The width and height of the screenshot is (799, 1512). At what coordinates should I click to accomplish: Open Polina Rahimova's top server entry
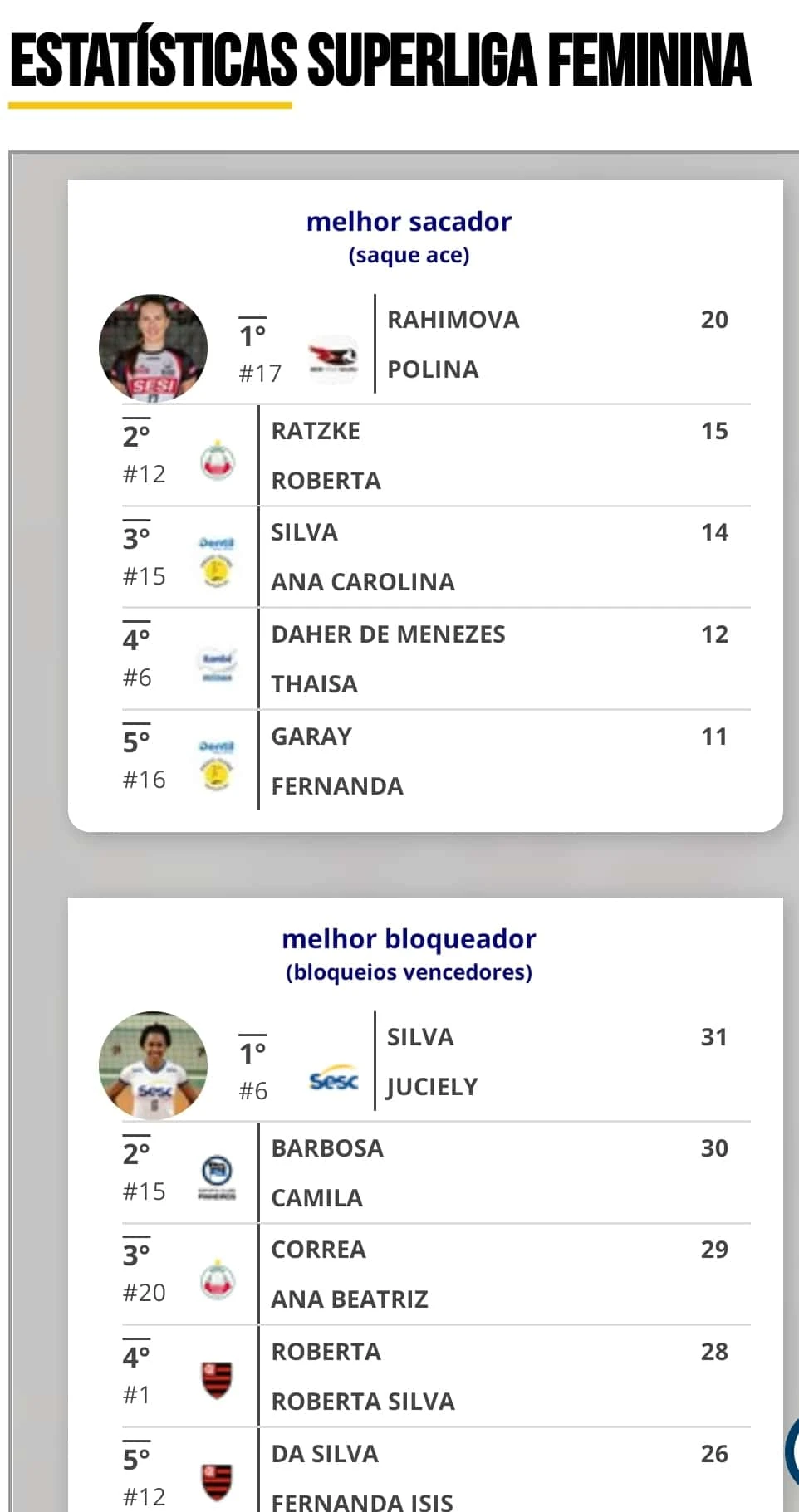click(424, 345)
